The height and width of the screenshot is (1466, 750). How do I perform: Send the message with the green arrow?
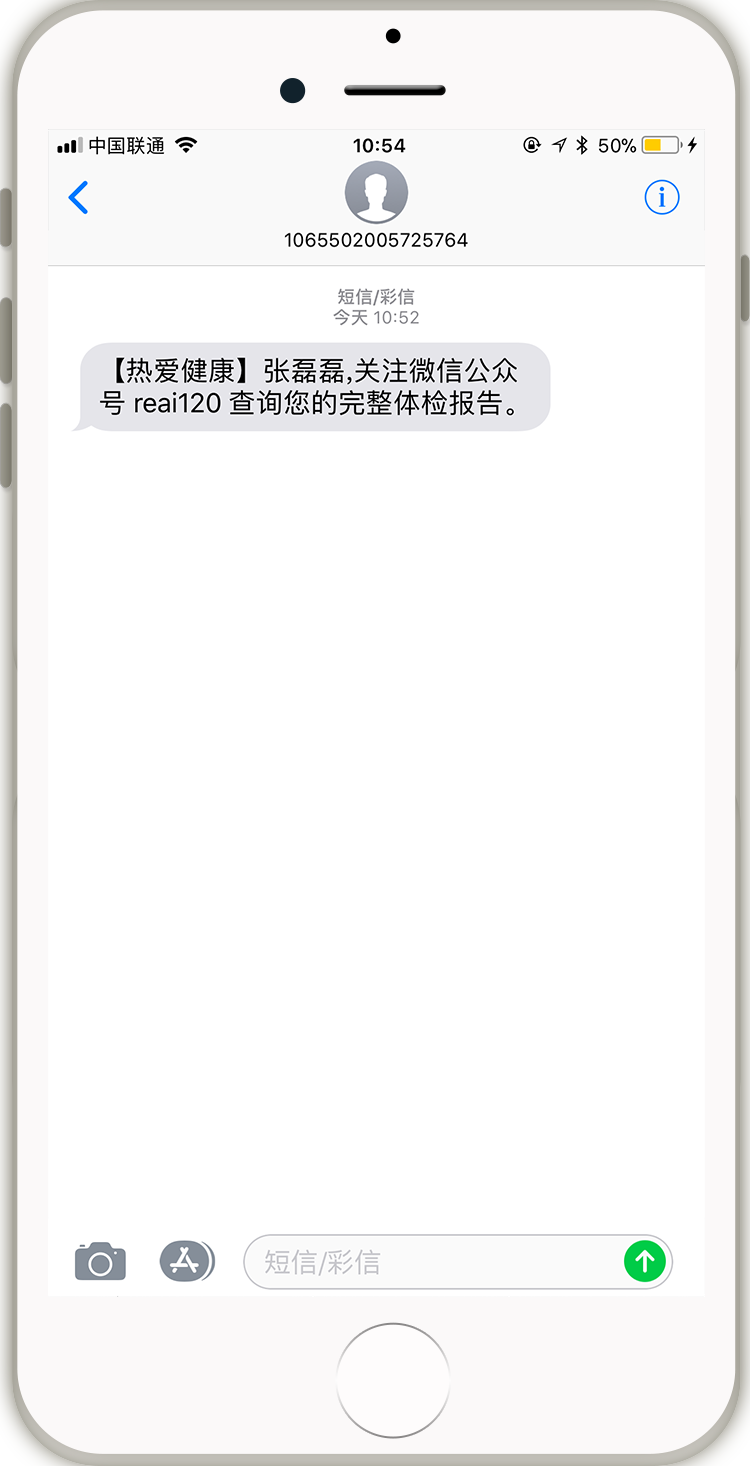(645, 1261)
